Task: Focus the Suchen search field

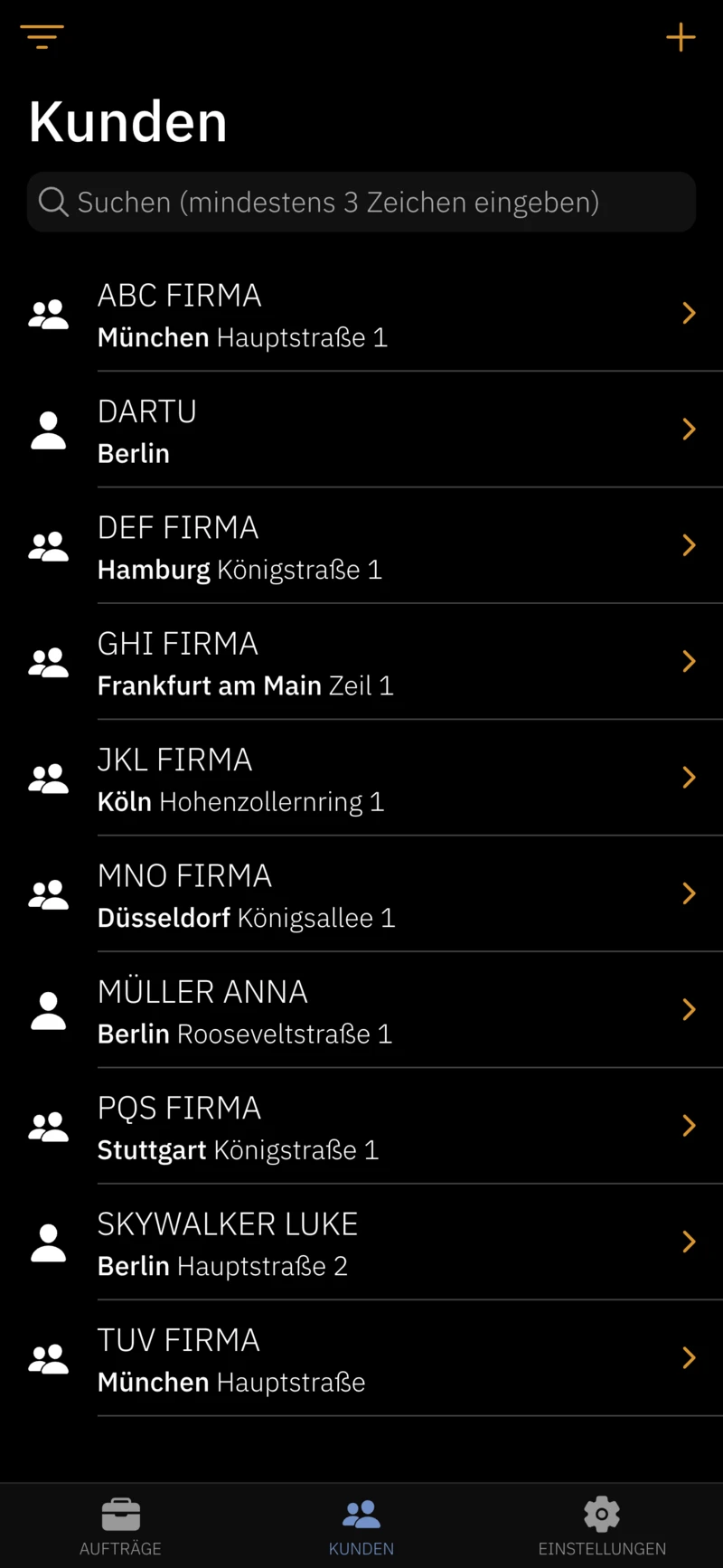Action: (x=361, y=202)
